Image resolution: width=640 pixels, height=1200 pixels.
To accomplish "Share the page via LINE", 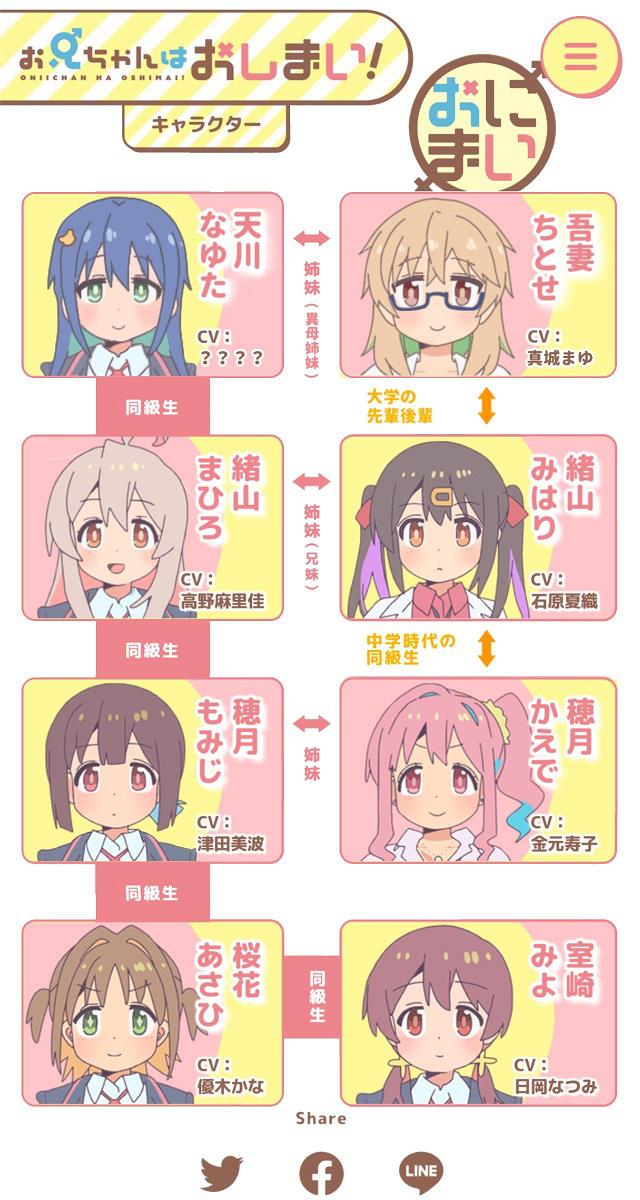I will (x=421, y=1173).
